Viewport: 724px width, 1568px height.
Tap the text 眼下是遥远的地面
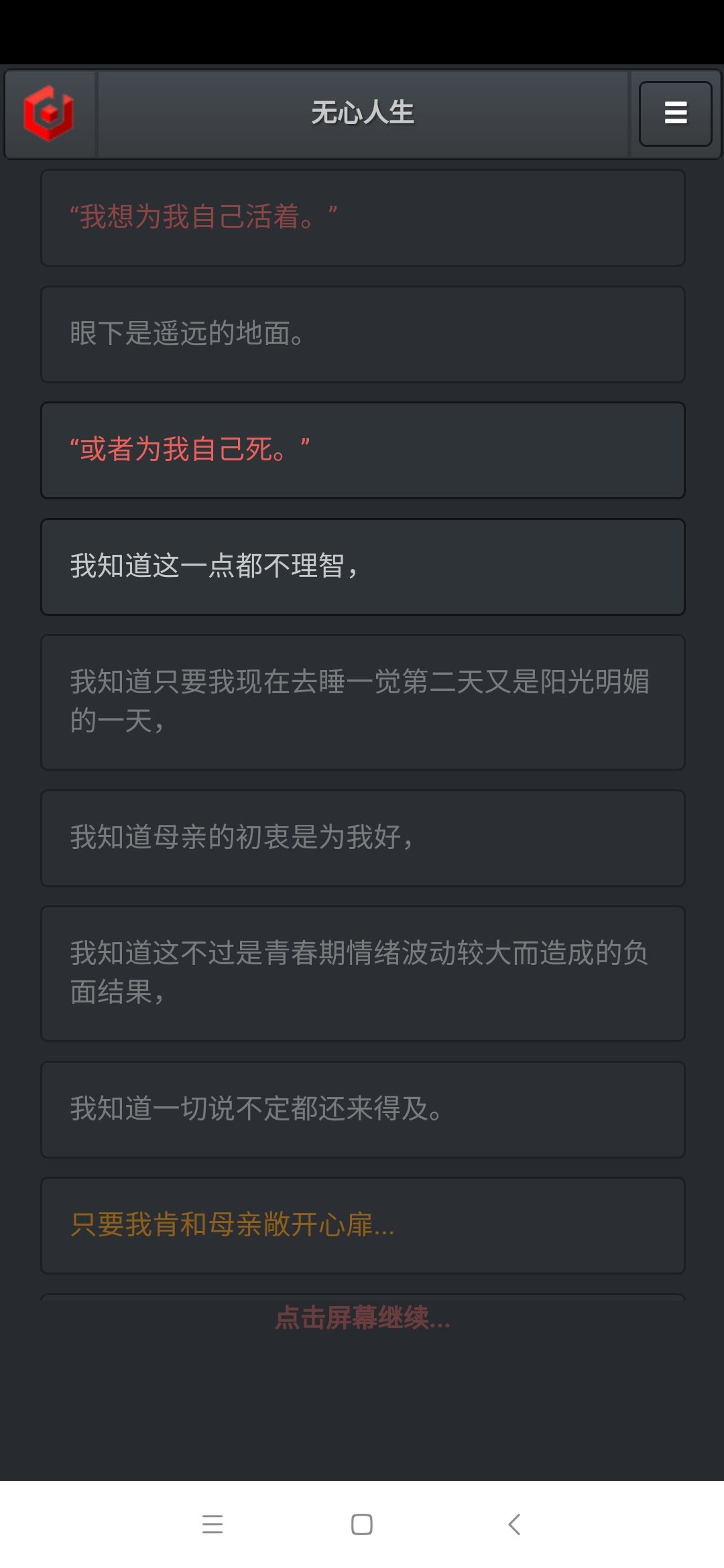(x=362, y=333)
